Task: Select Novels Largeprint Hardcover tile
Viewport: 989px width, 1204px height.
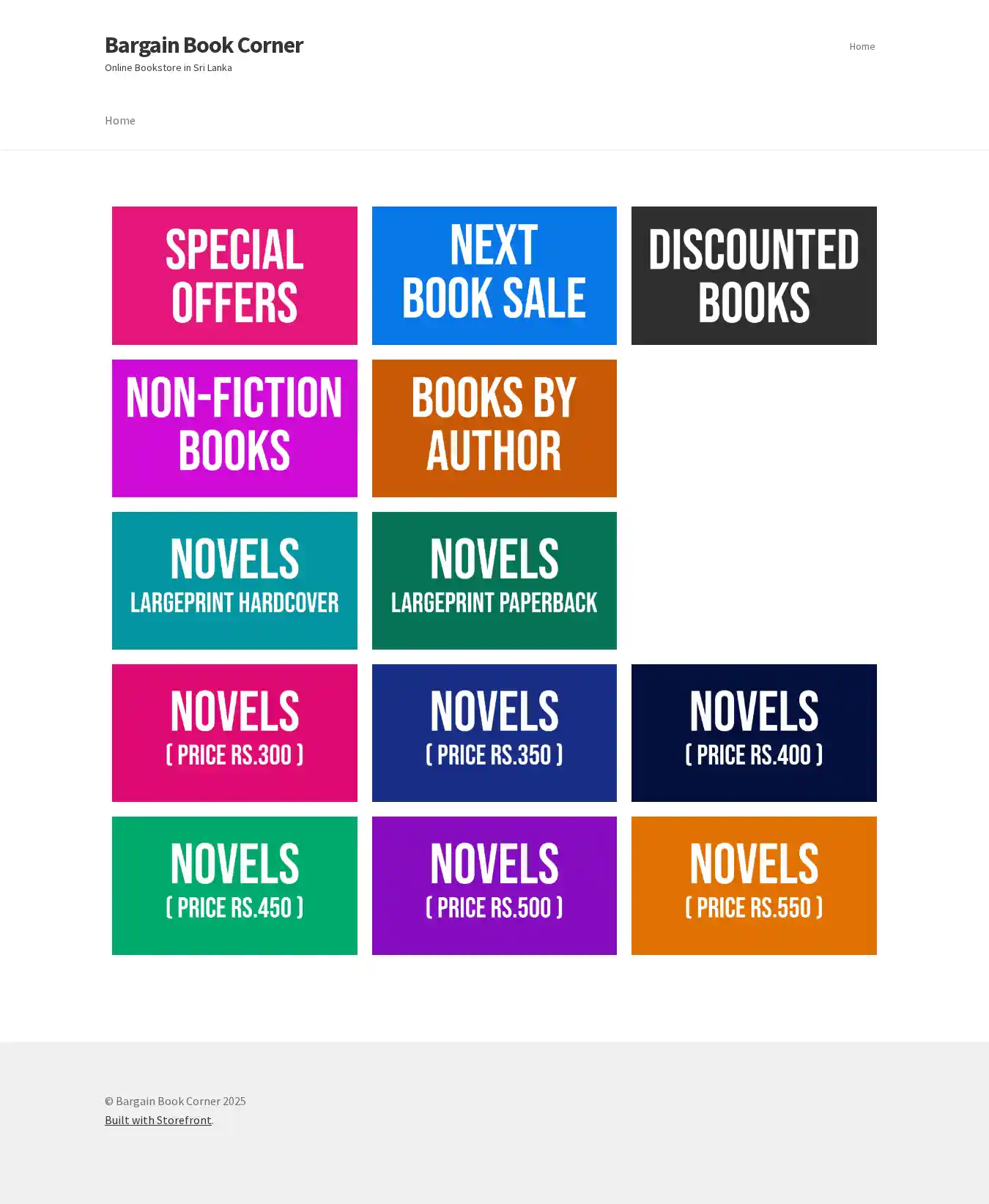Action: click(x=234, y=580)
